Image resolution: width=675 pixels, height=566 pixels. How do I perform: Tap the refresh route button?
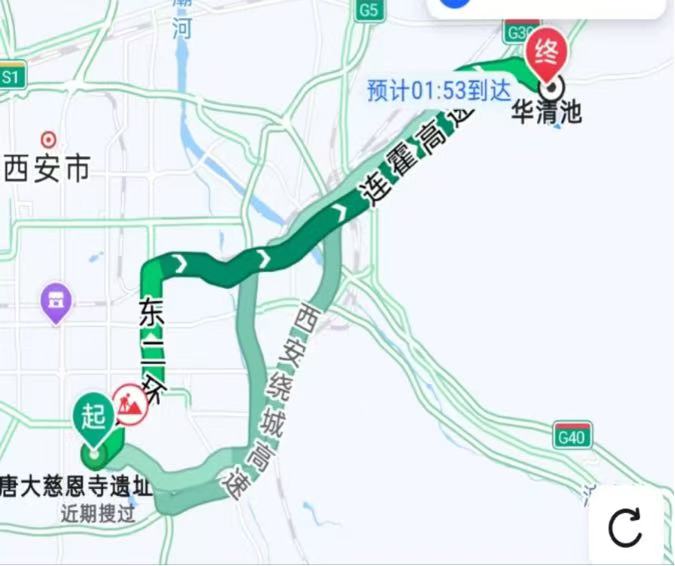pyautogui.click(x=625, y=527)
